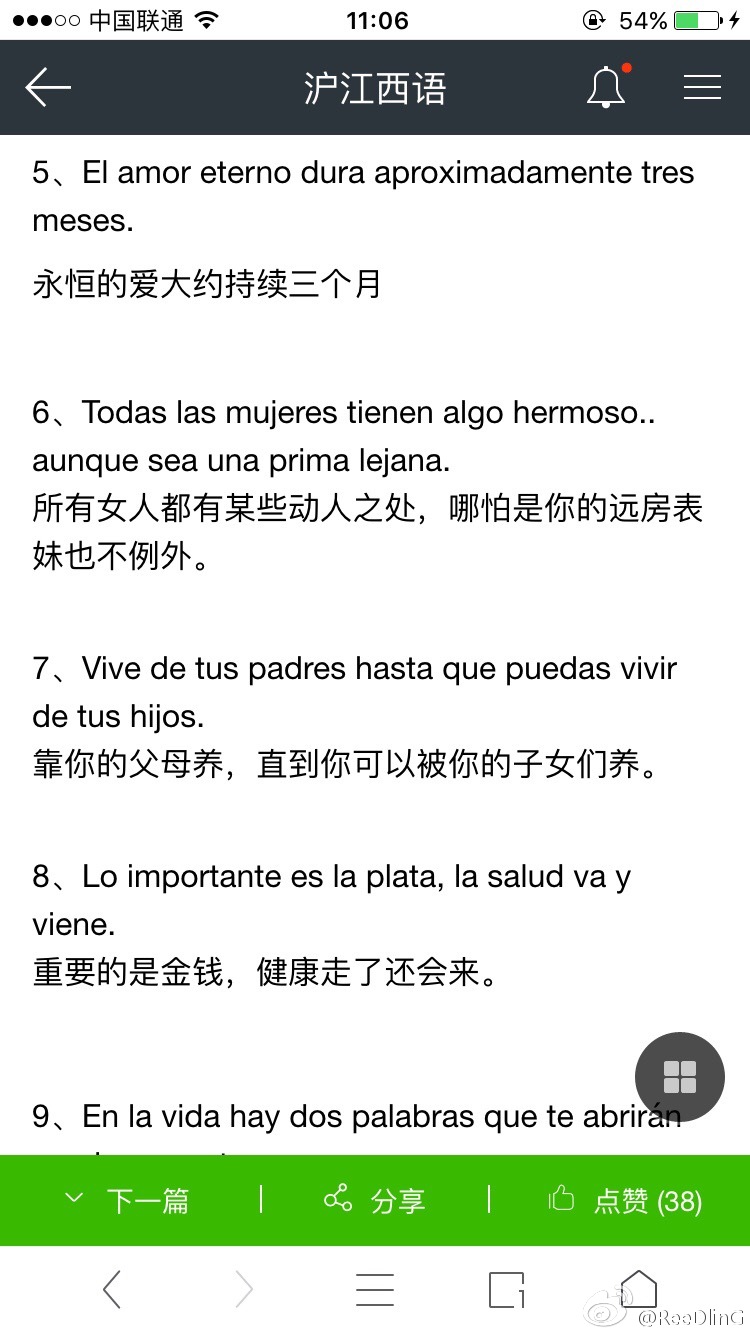The height and width of the screenshot is (1334, 750).
Task: Share this article via 分享
Action: [x=375, y=1200]
